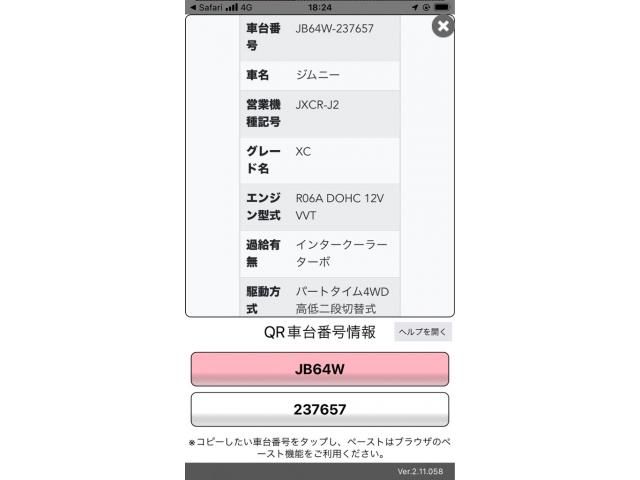Return to Safari via status bar link

click(x=210, y=6)
